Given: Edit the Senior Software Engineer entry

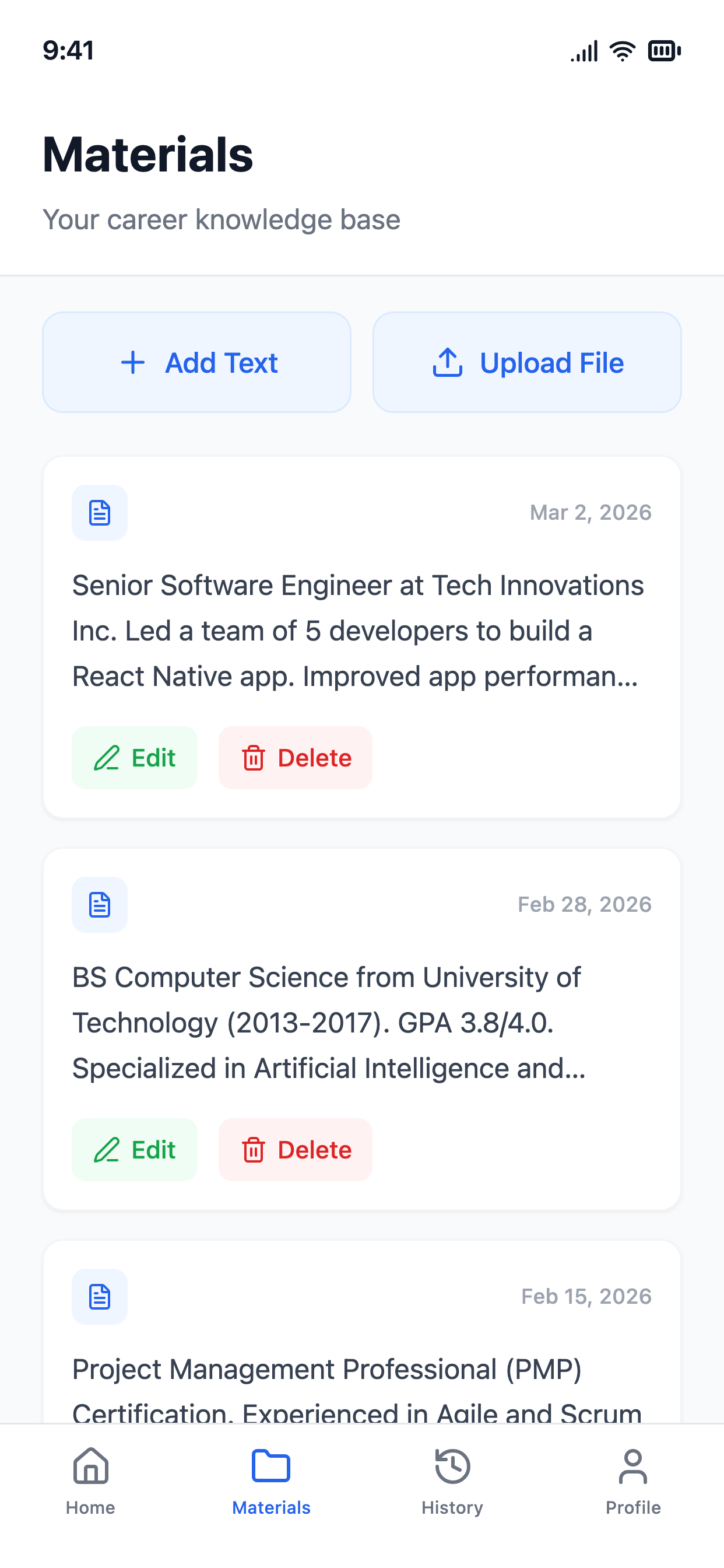Looking at the screenshot, I should point(135,758).
